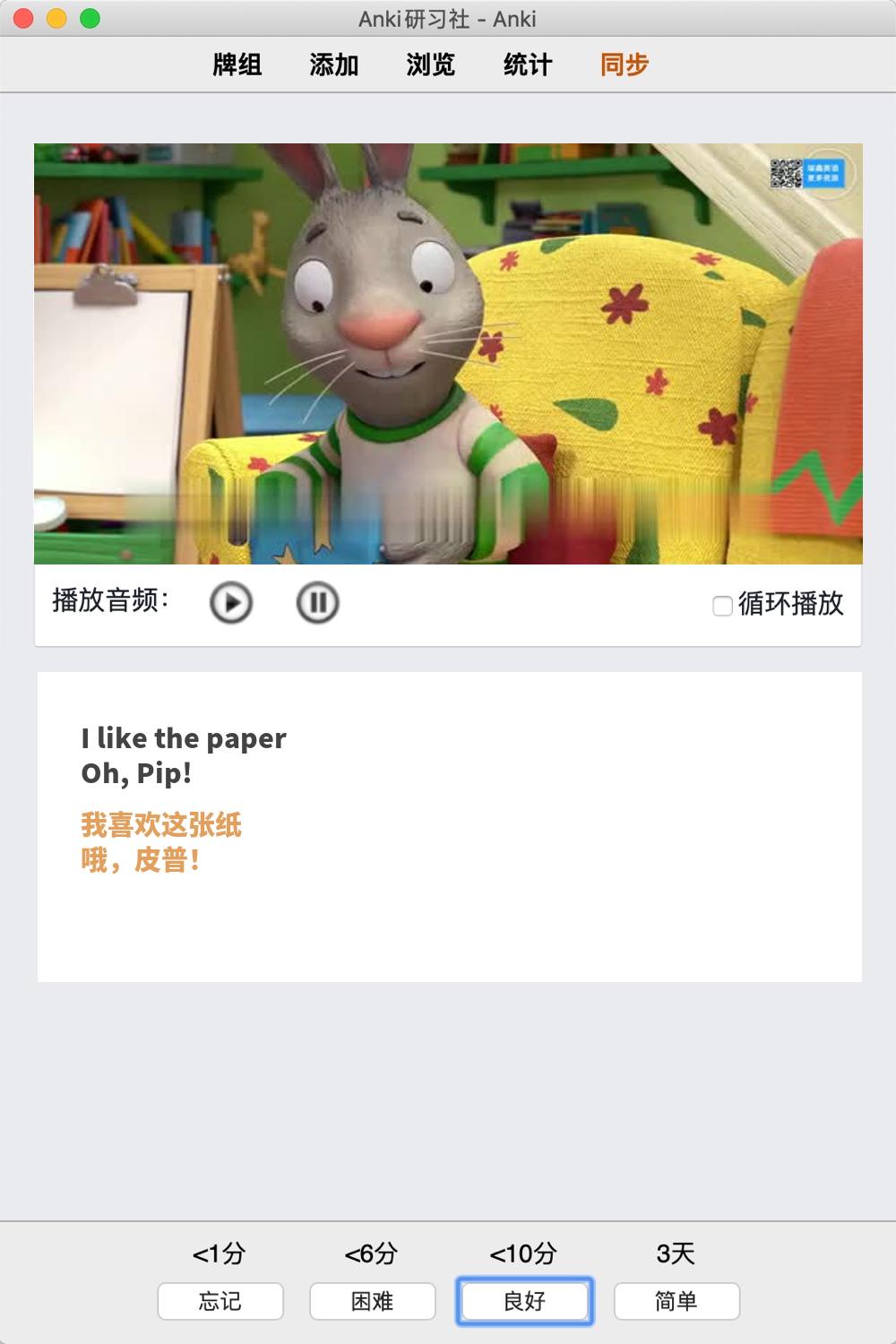Rate the card as 简单
The image size is (896, 1344).
676,1301
